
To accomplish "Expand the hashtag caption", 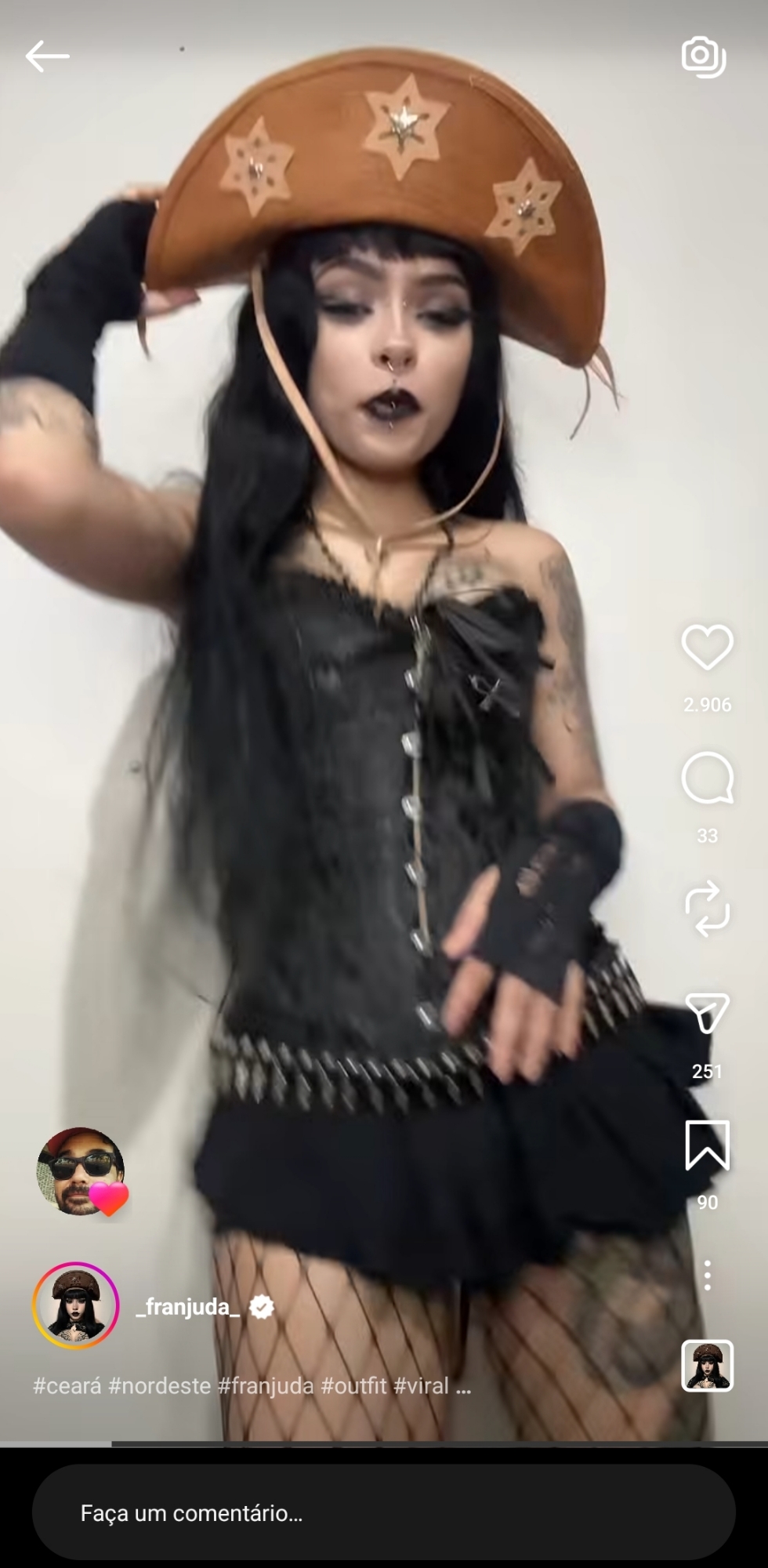I will point(463,1386).
